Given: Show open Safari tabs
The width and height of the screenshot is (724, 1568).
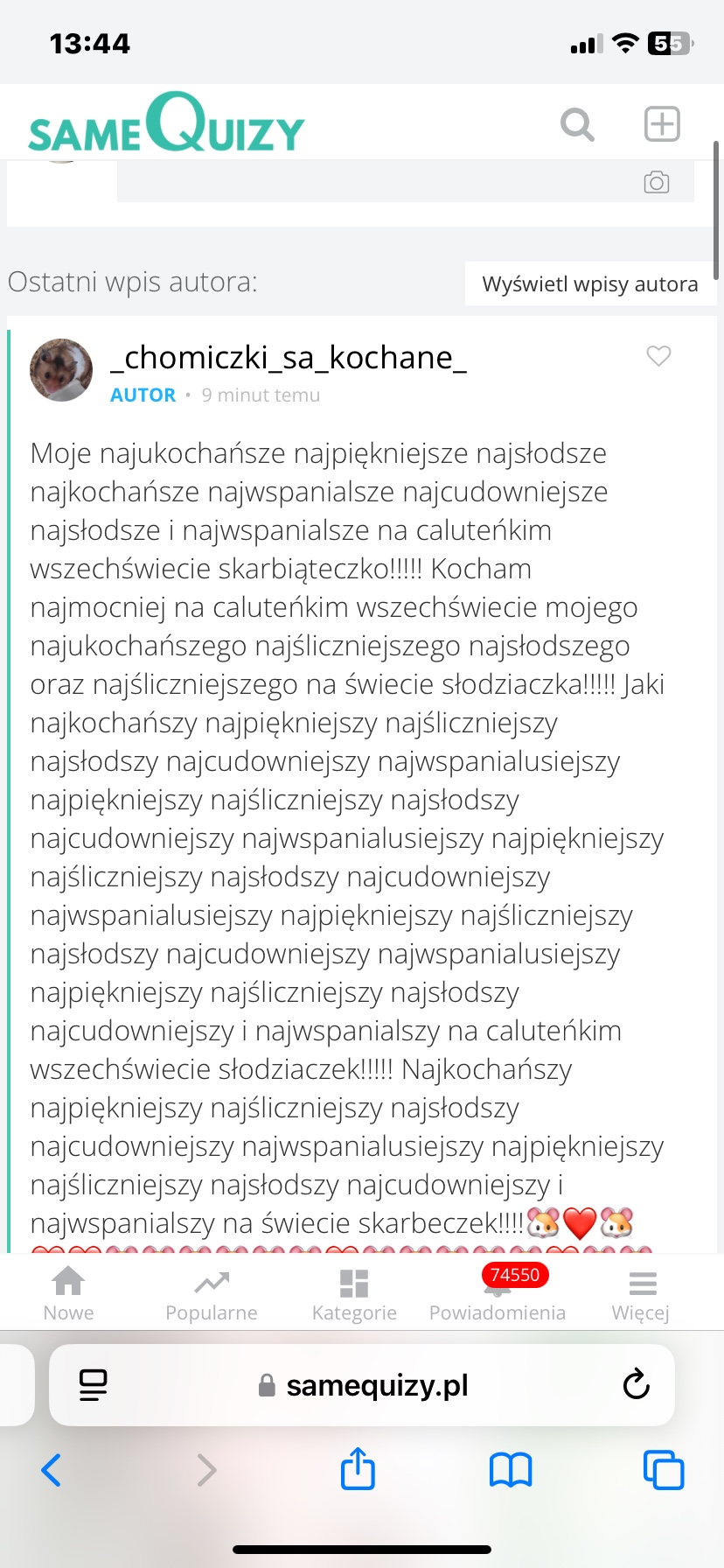Looking at the screenshot, I should [664, 1470].
